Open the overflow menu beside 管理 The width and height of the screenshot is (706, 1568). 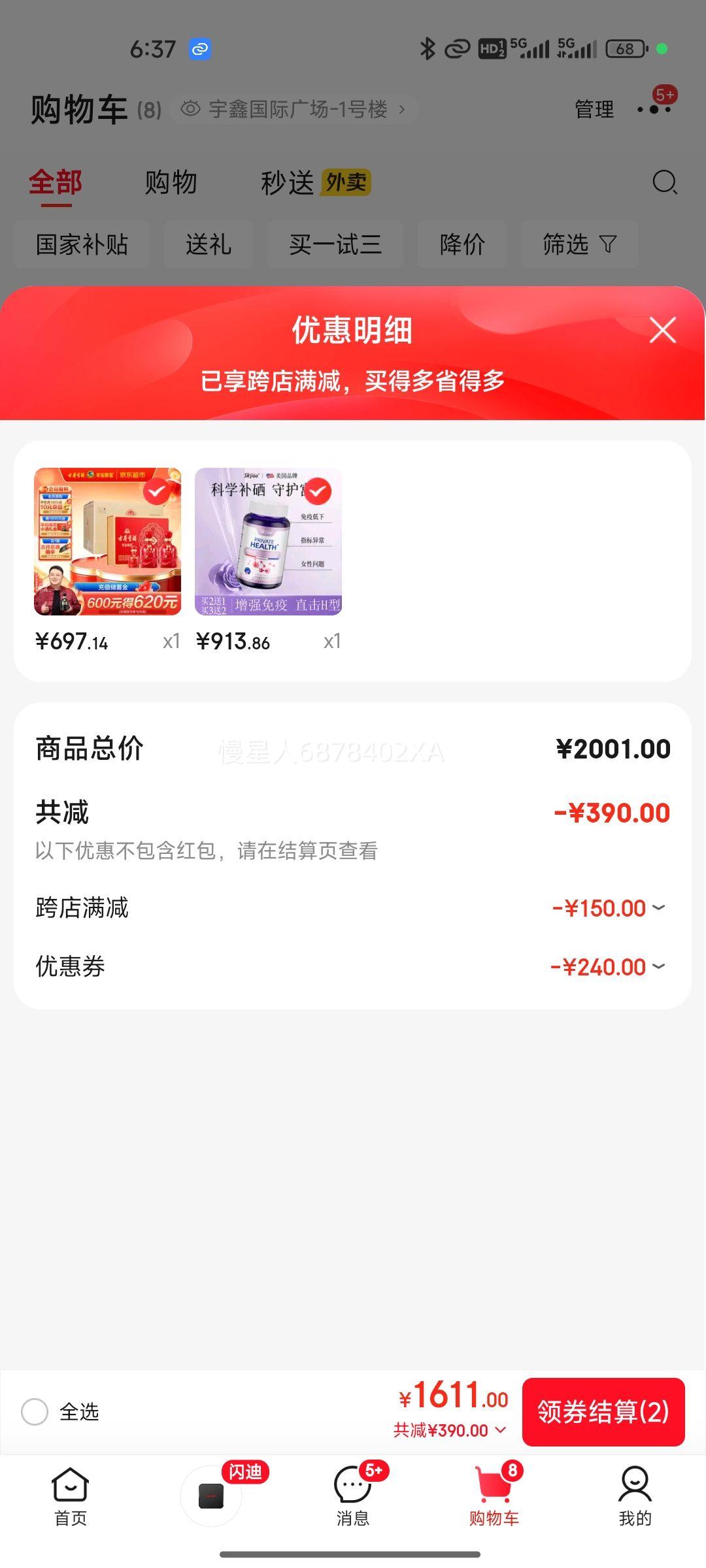coord(652,108)
